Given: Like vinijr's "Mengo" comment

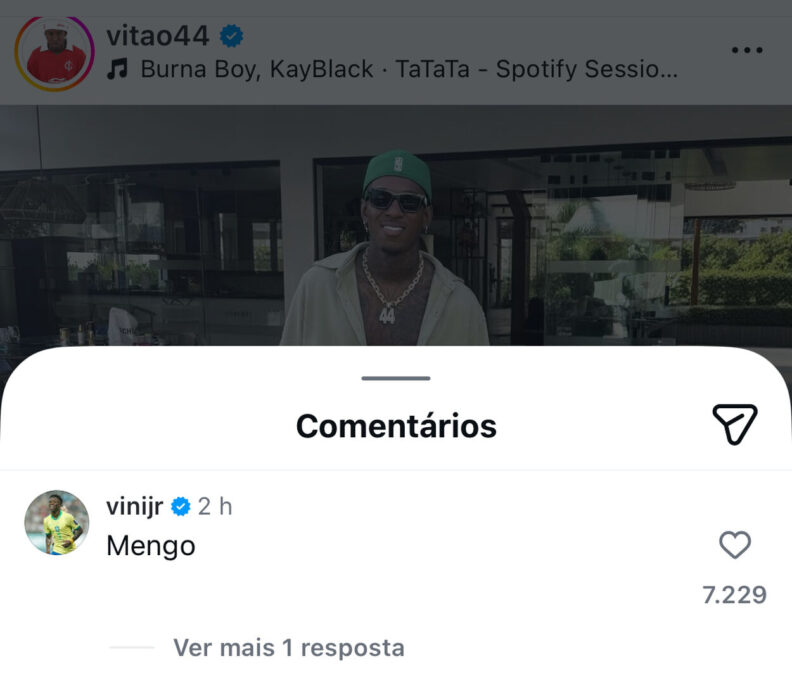Looking at the screenshot, I should pos(734,545).
